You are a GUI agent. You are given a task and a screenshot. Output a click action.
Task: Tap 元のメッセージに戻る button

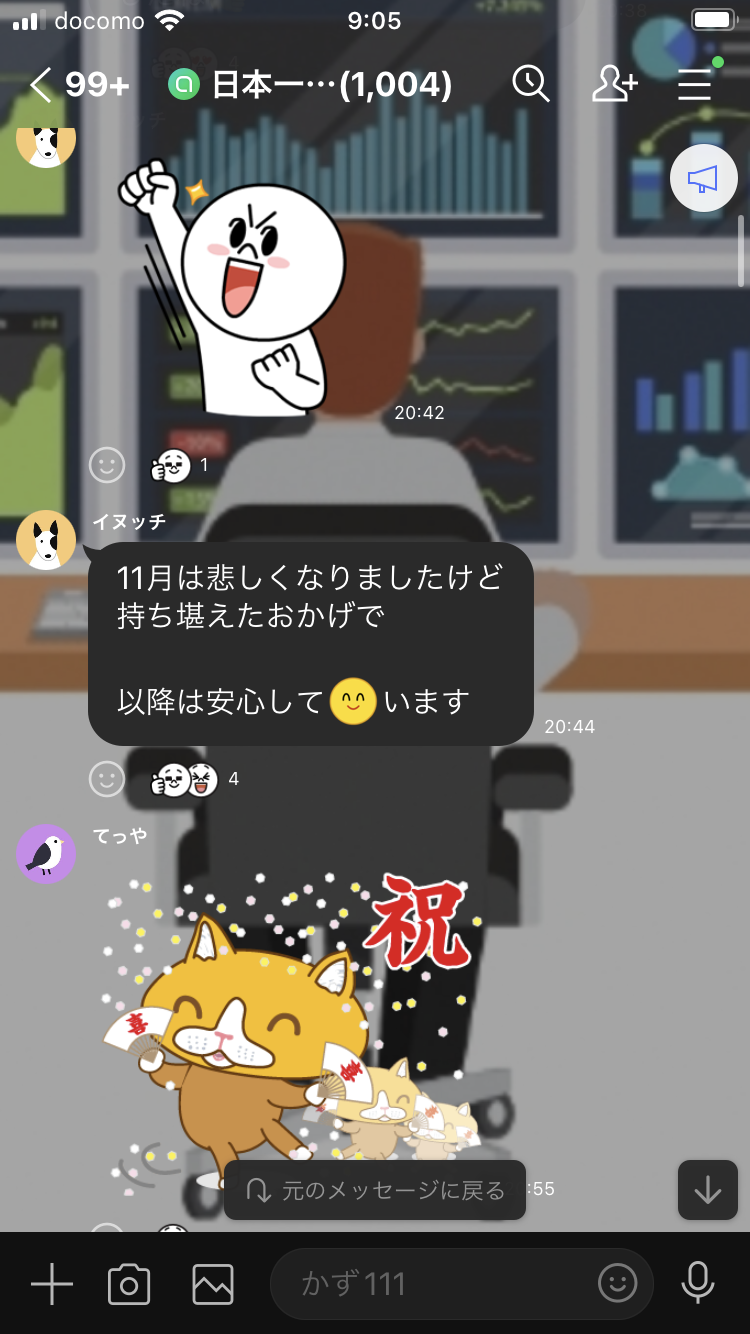(x=375, y=1190)
